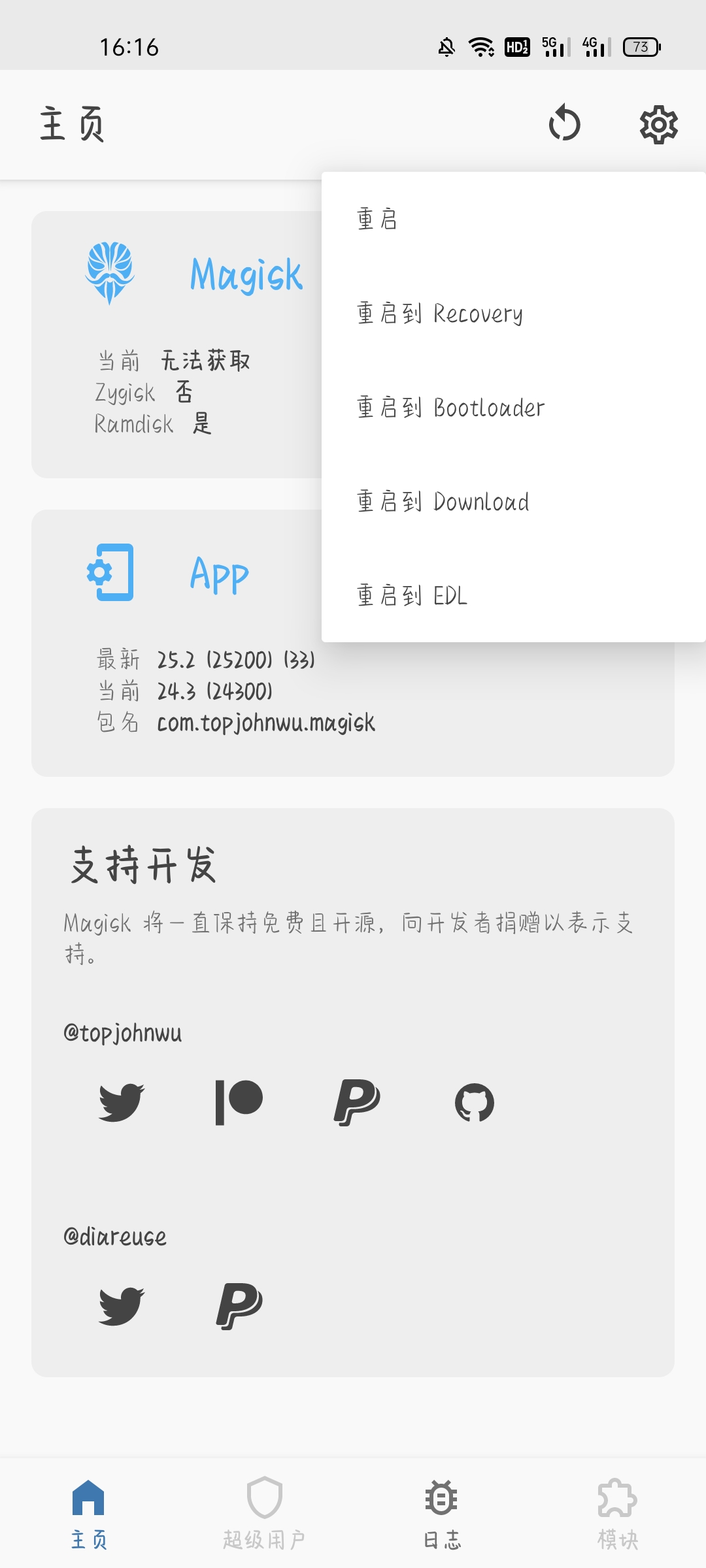This screenshot has width=706, height=1568.
Task: Open the settings gear
Action: 658,124
